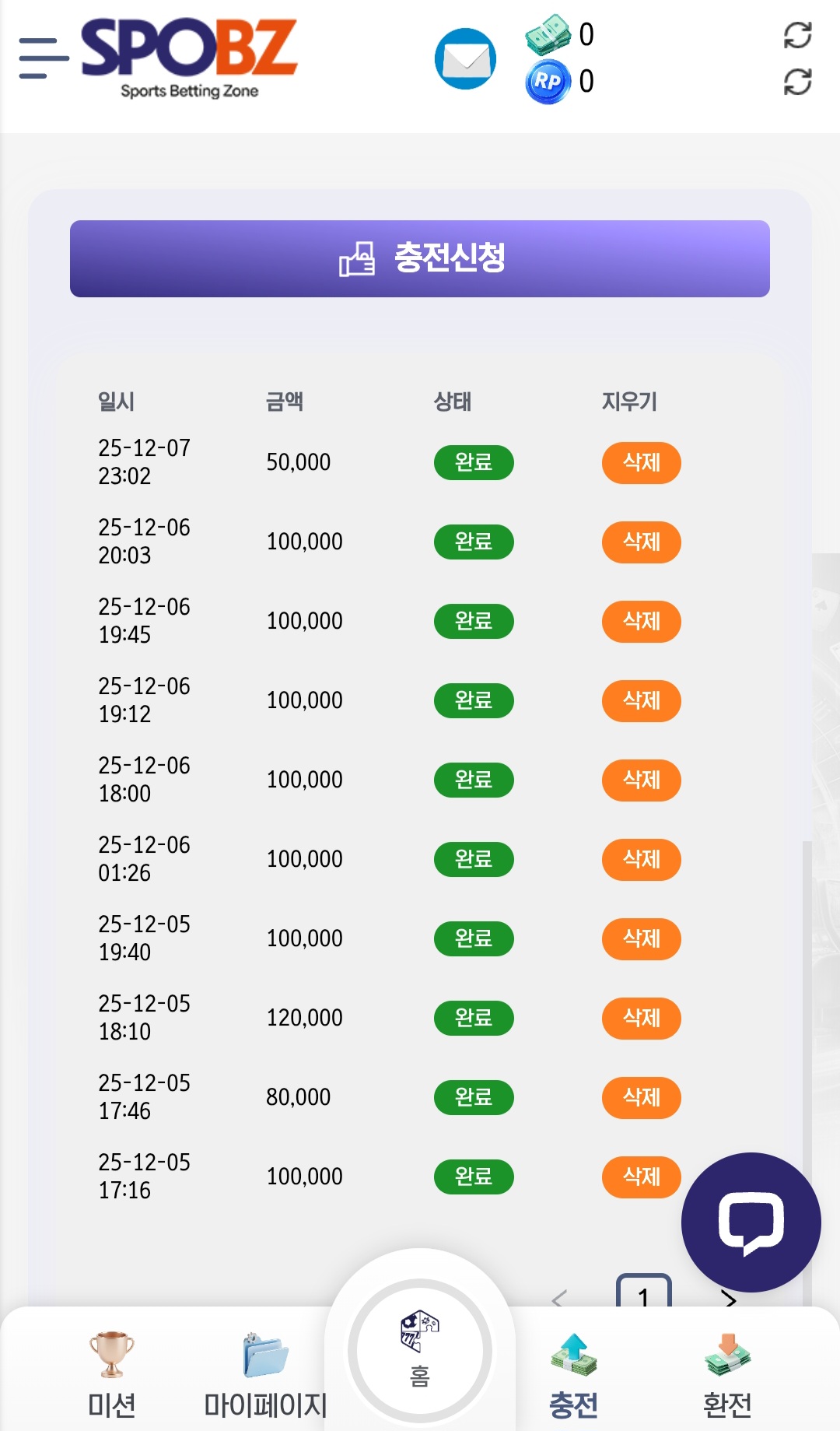Tap the 충전신청 button
This screenshot has width=840, height=1431.
[x=420, y=258]
